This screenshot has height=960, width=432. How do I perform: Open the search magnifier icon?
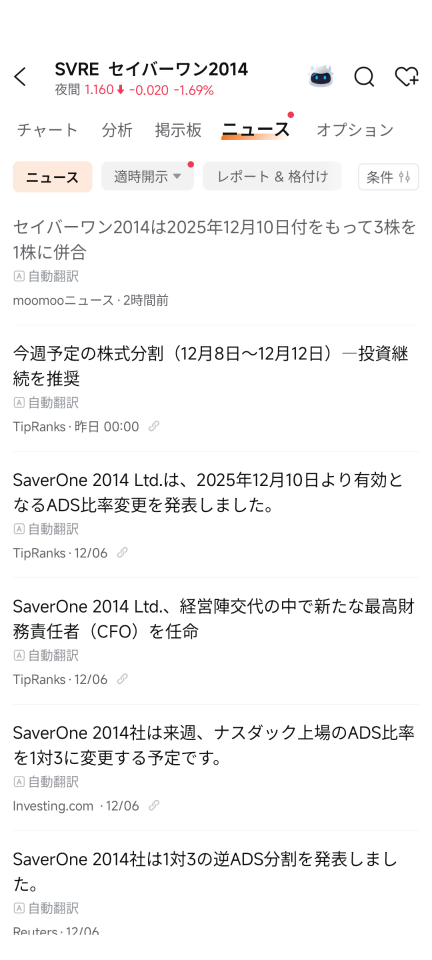click(x=364, y=77)
